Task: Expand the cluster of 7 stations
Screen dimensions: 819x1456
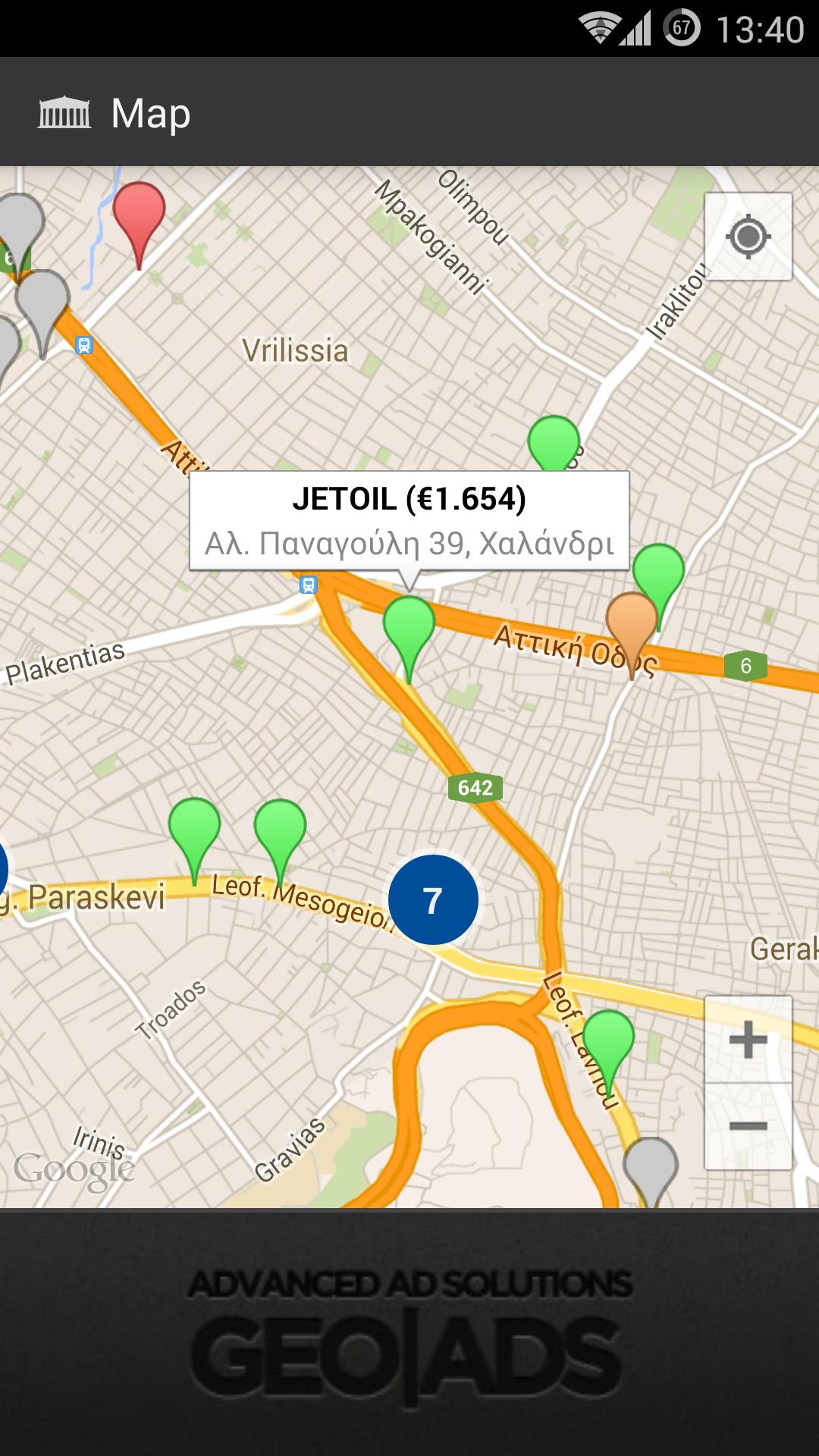Action: coord(433,900)
